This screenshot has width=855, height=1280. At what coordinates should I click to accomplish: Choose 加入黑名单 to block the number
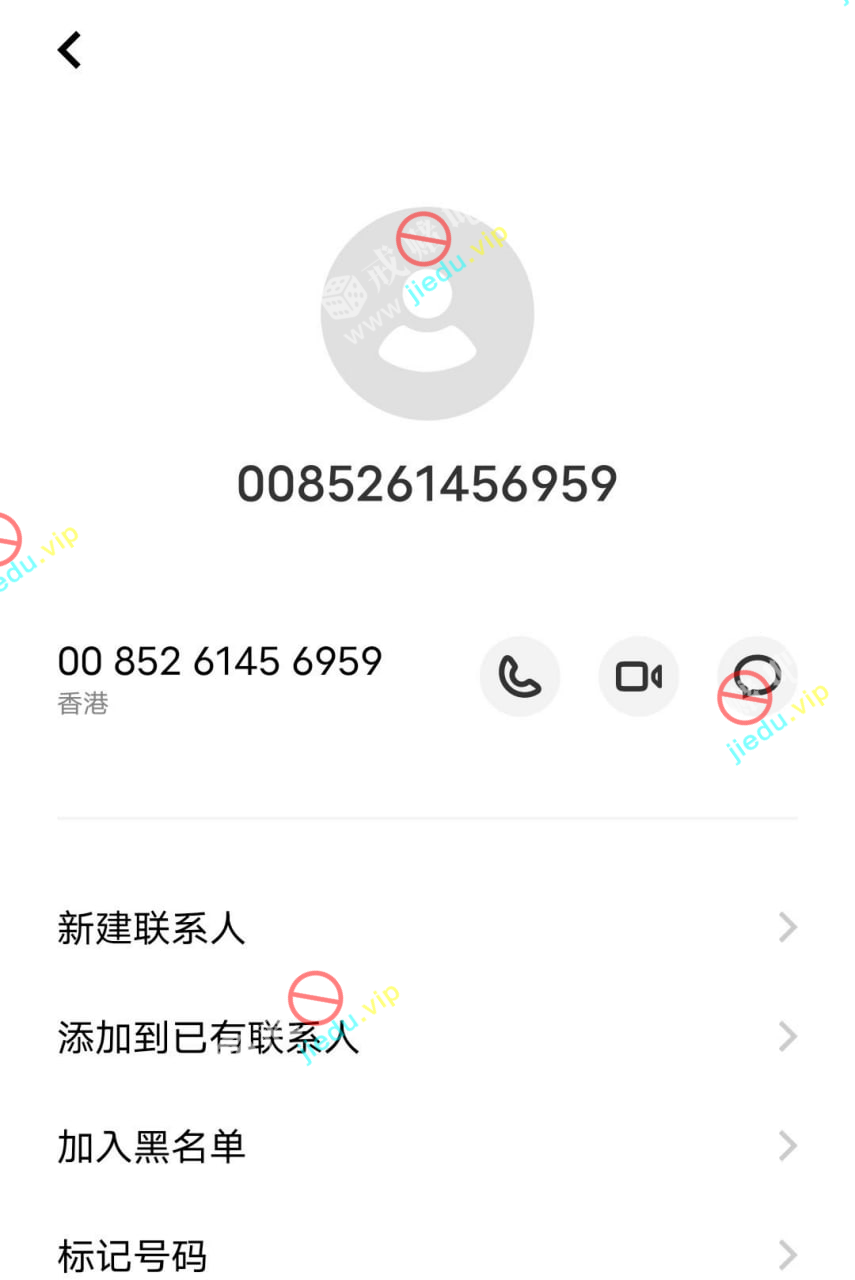[x=426, y=1146]
